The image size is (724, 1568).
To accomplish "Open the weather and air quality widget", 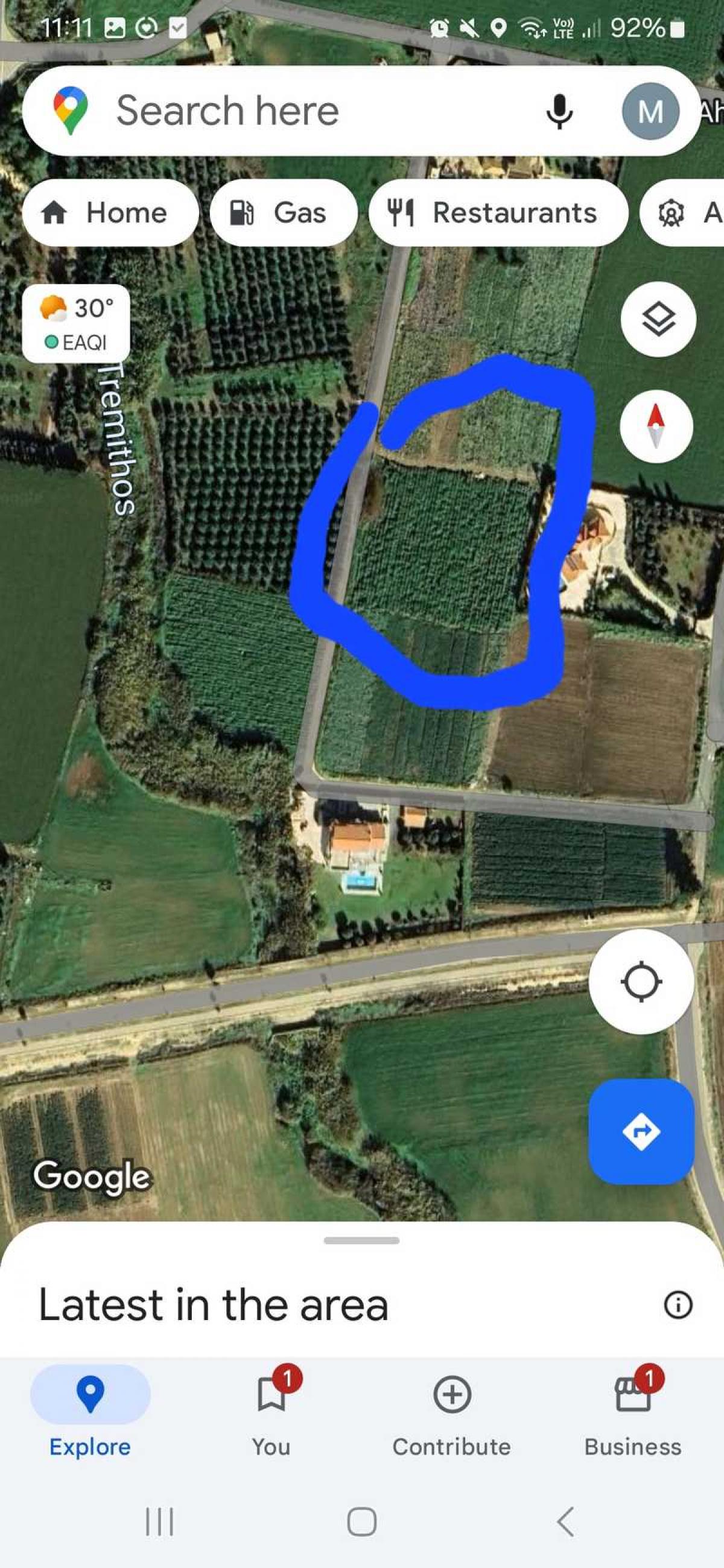I will [76, 323].
